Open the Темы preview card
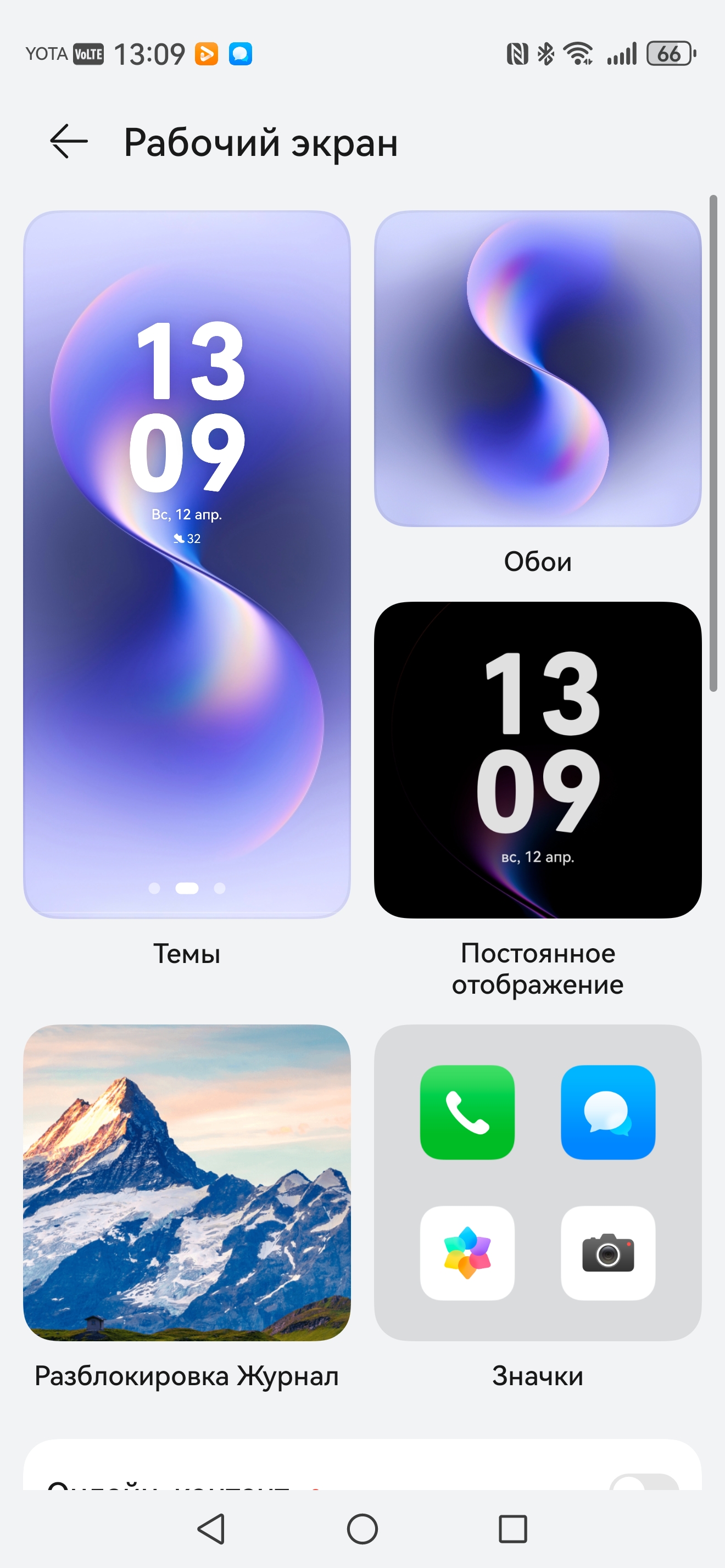 [187, 564]
